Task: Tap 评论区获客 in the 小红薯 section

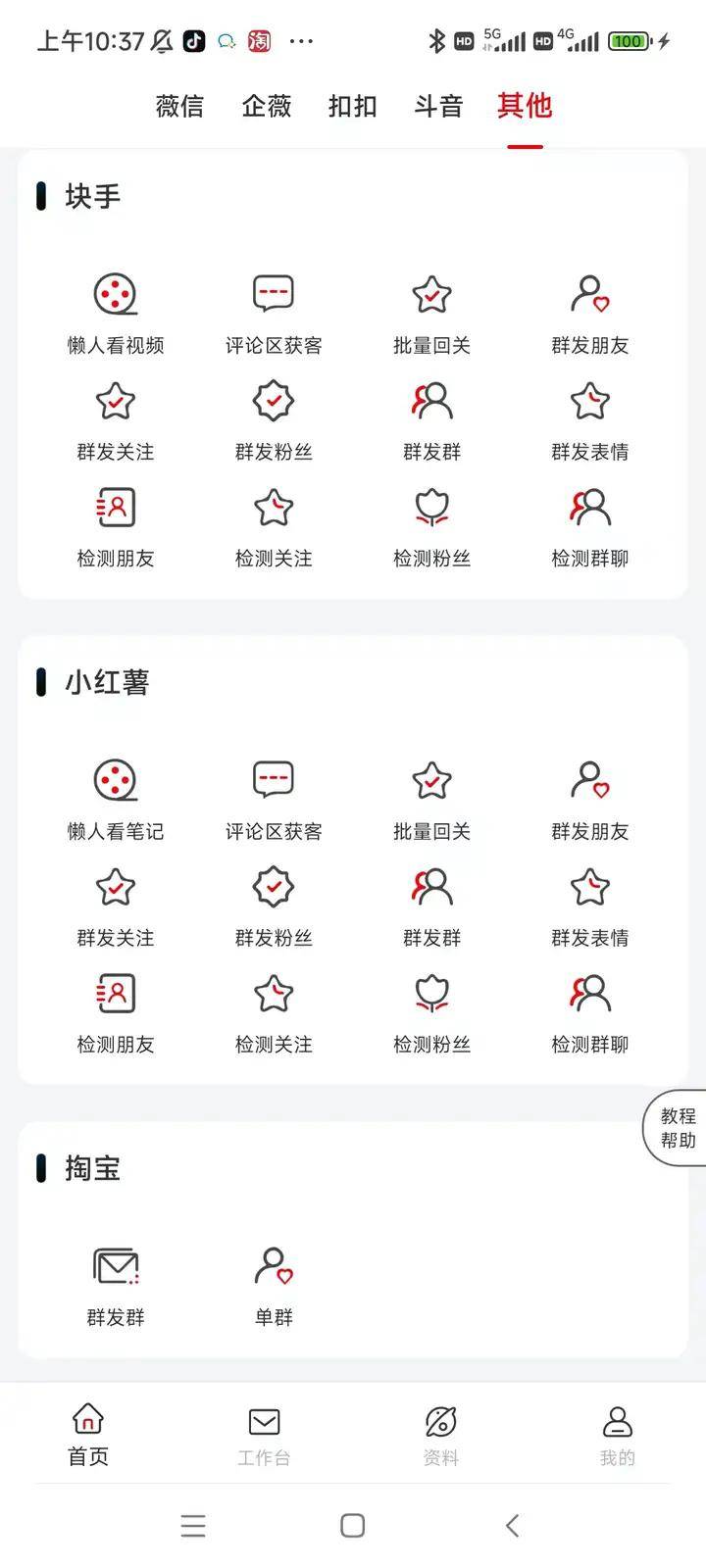Action: (273, 799)
